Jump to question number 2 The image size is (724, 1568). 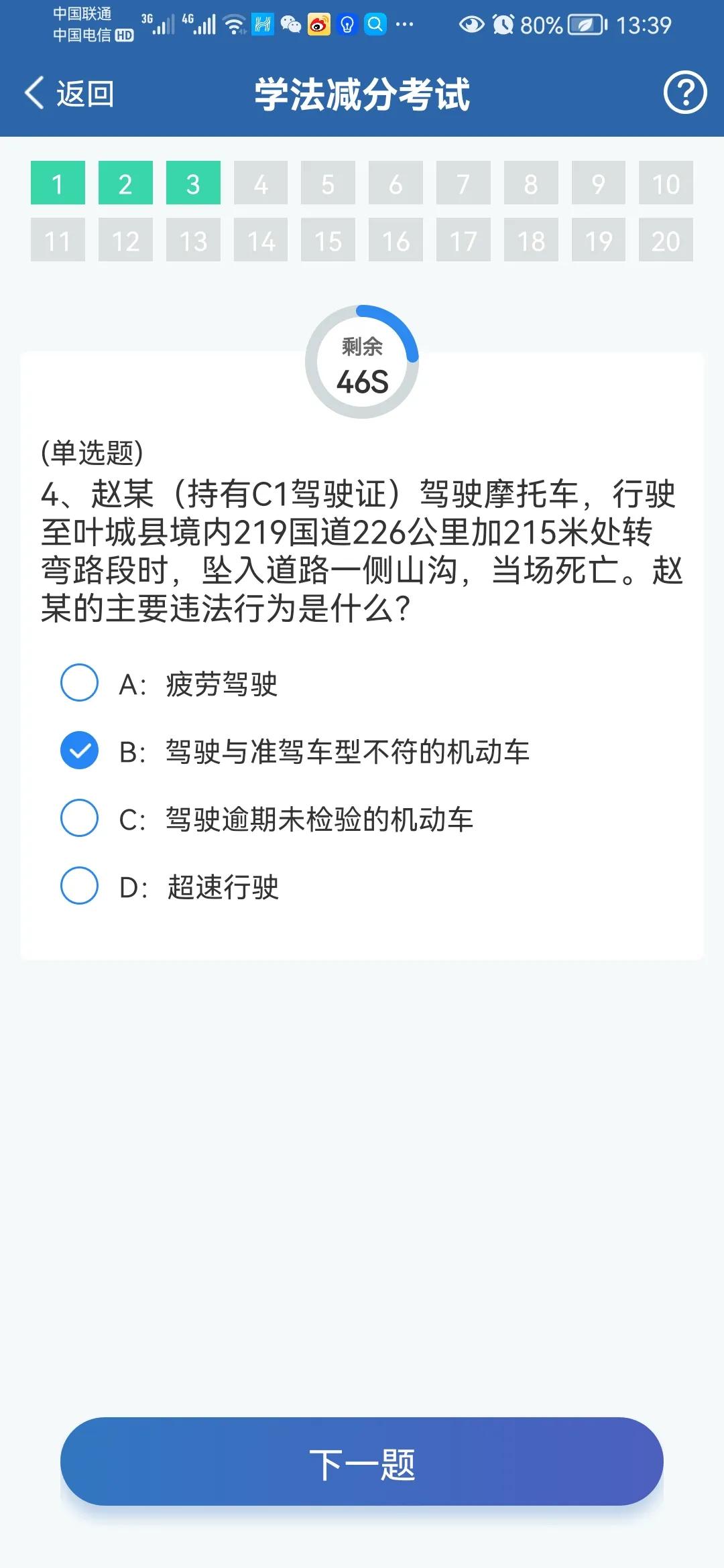[125, 183]
